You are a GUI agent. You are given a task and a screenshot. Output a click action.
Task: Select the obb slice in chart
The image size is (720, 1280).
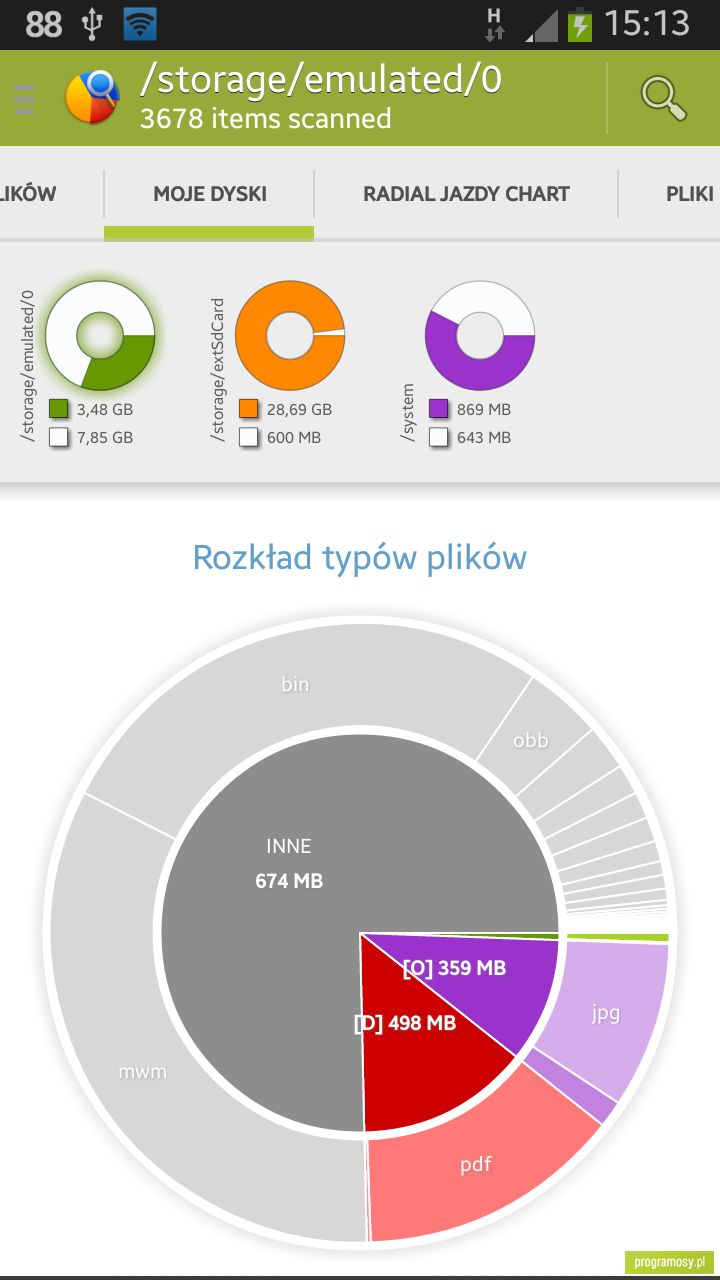pyautogui.click(x=530, y=741)
